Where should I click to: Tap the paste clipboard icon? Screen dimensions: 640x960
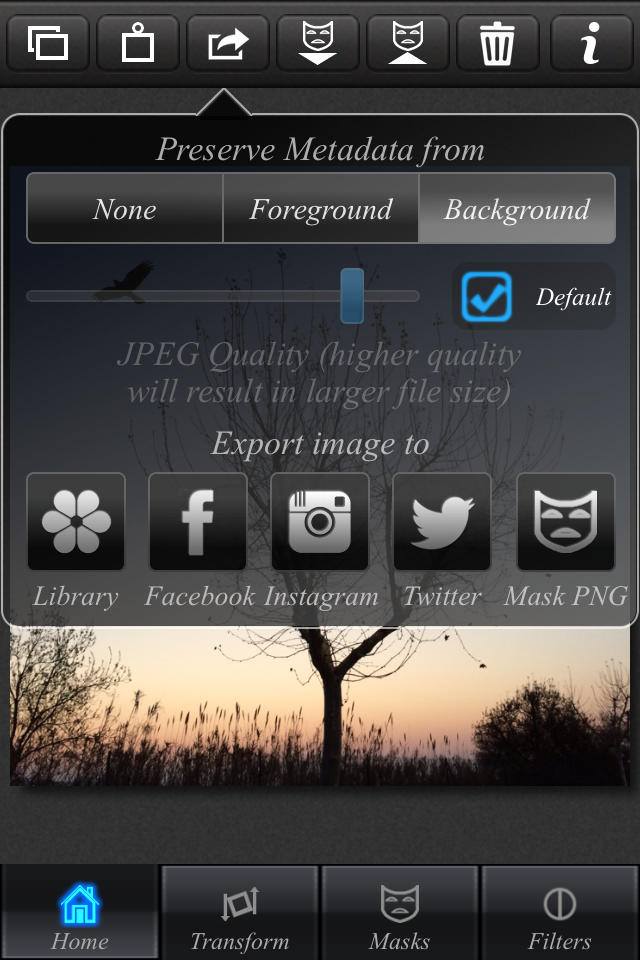pos(138,44)
